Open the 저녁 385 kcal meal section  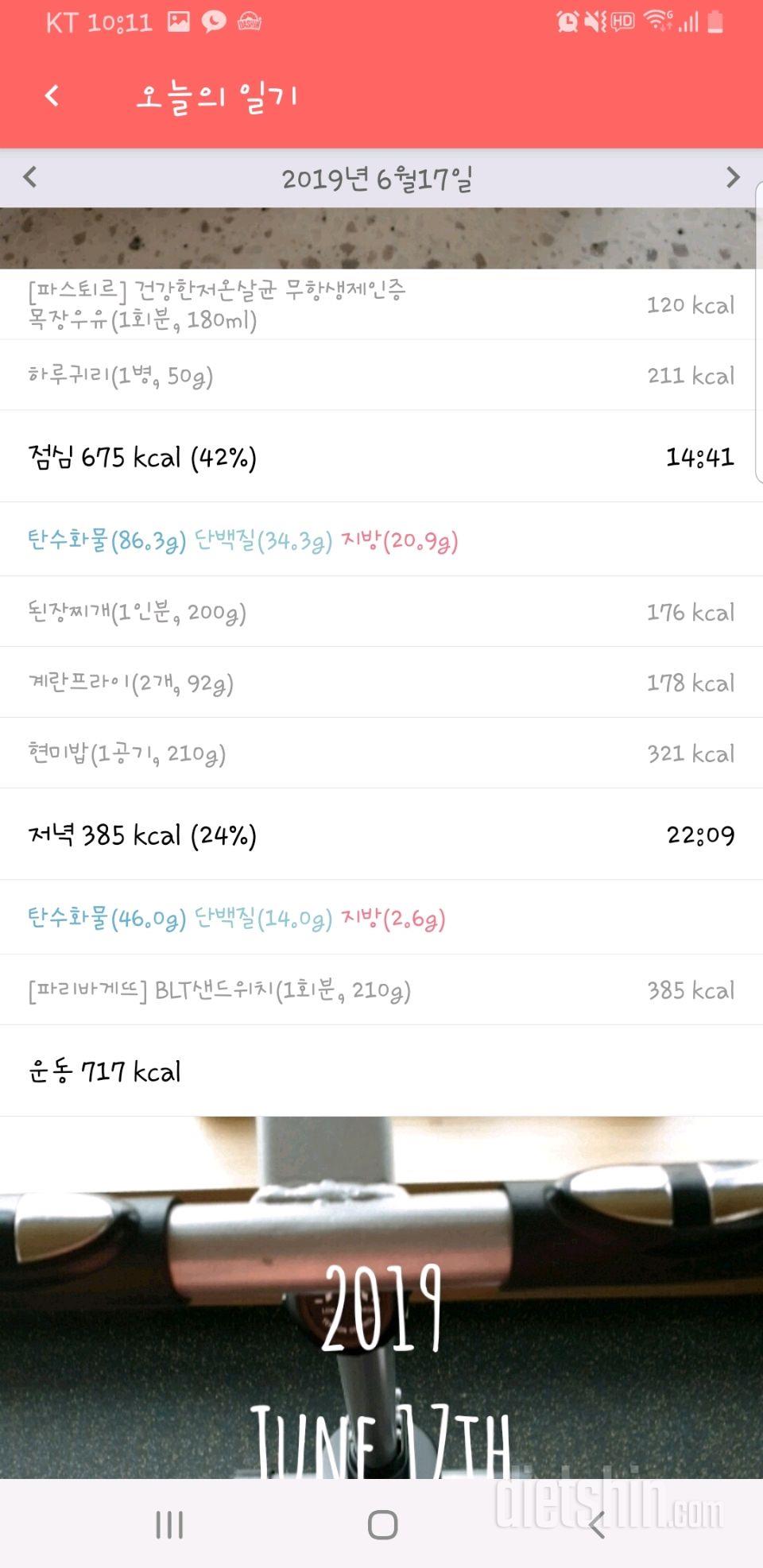381,834
